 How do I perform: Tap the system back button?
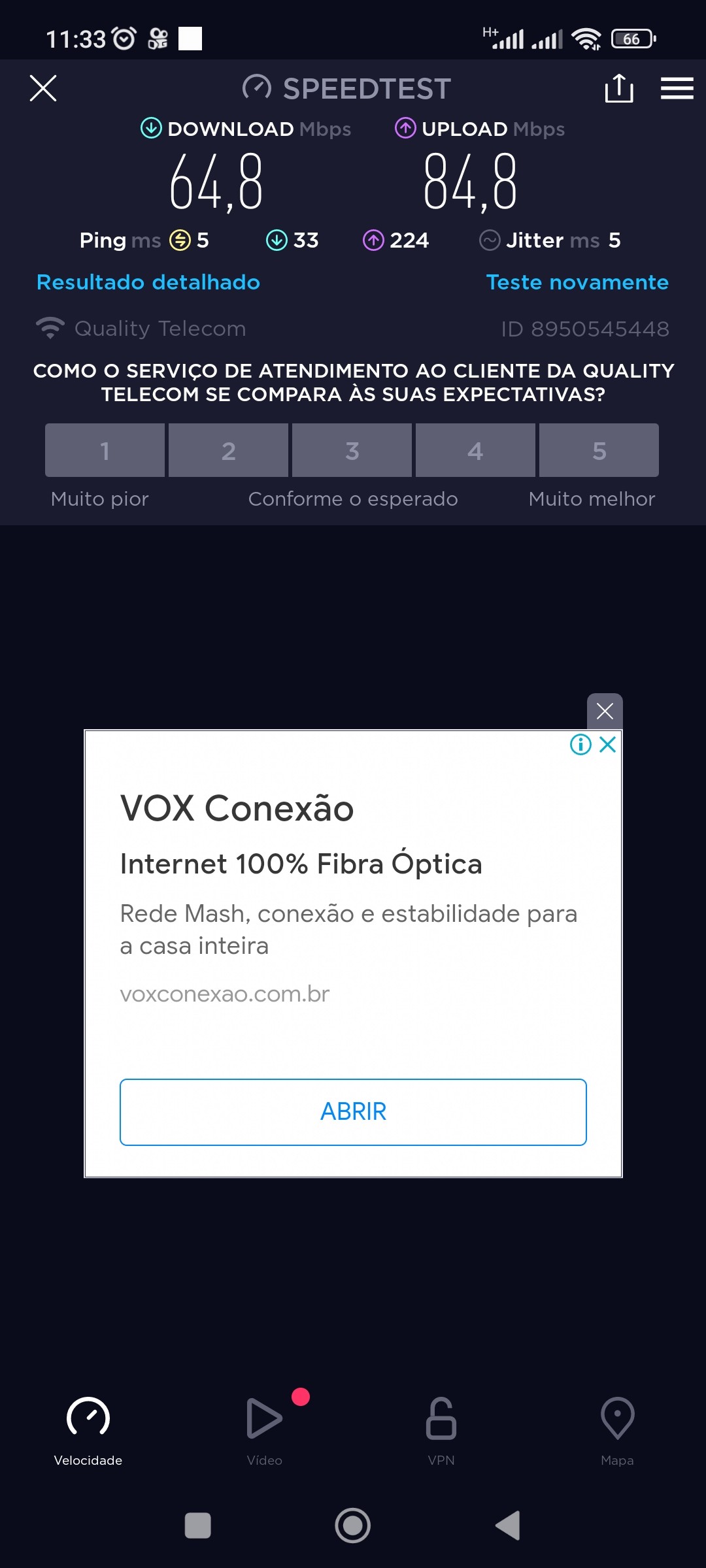(509, 1526)
